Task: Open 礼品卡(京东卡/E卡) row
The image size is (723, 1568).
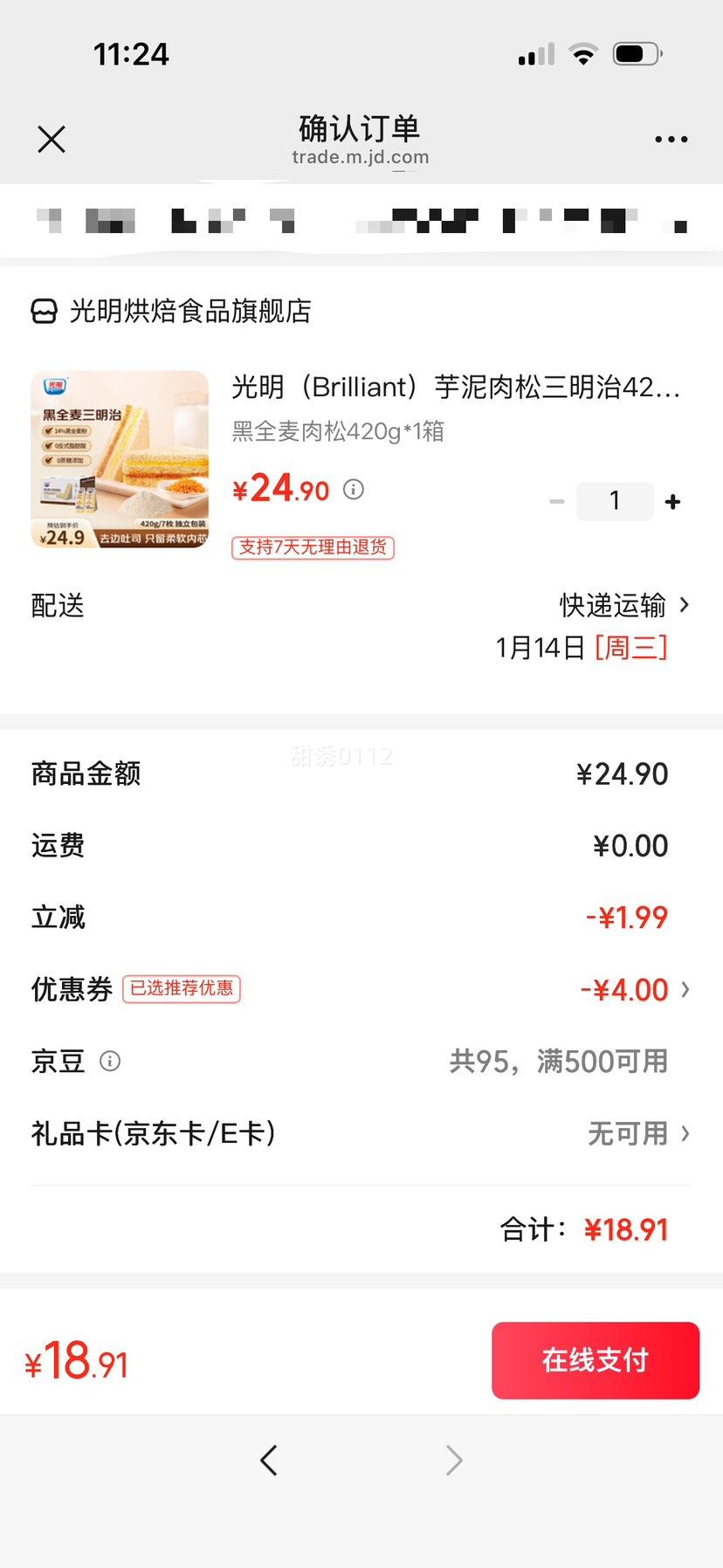Action: click(x=361, y=1133)
